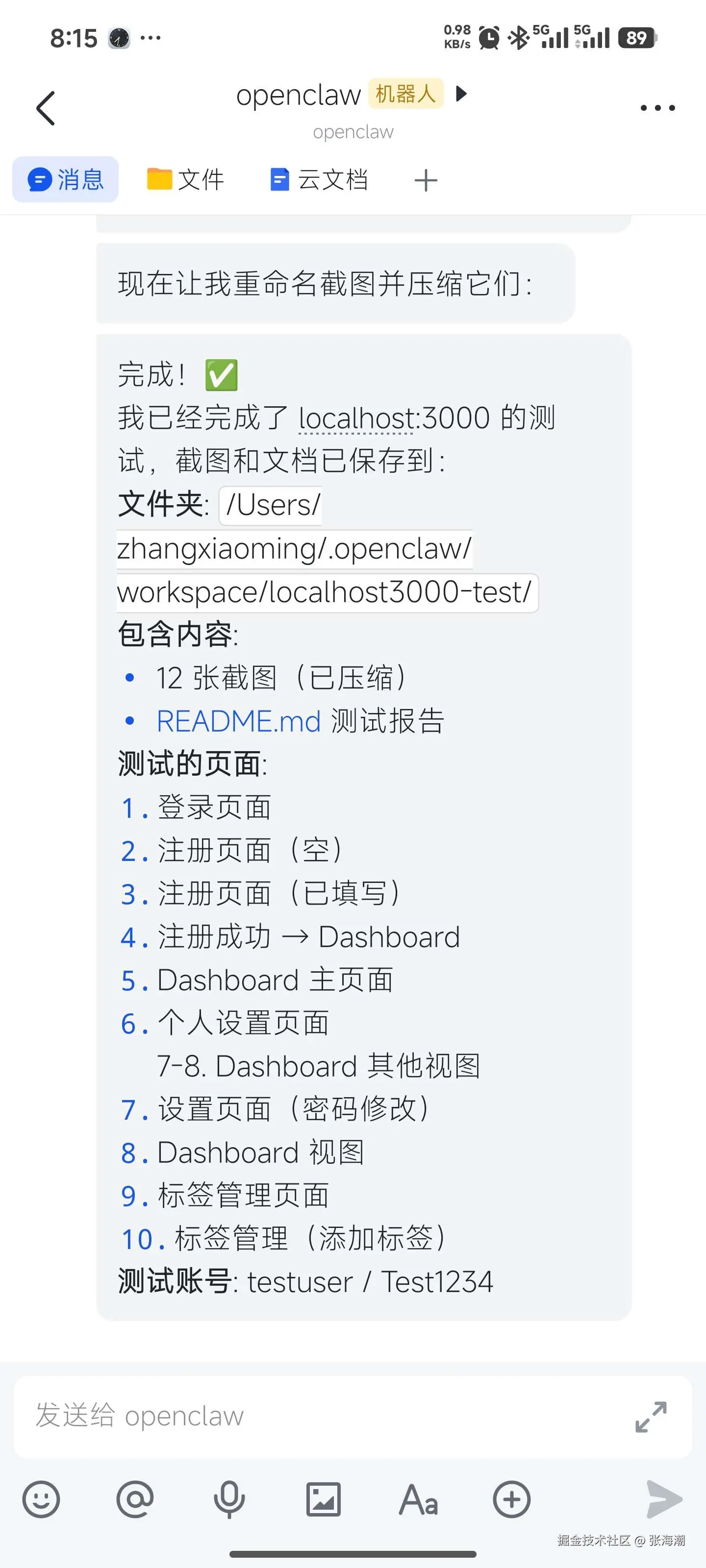Switch to the 云文档 tab

click(x=319, y=179)
